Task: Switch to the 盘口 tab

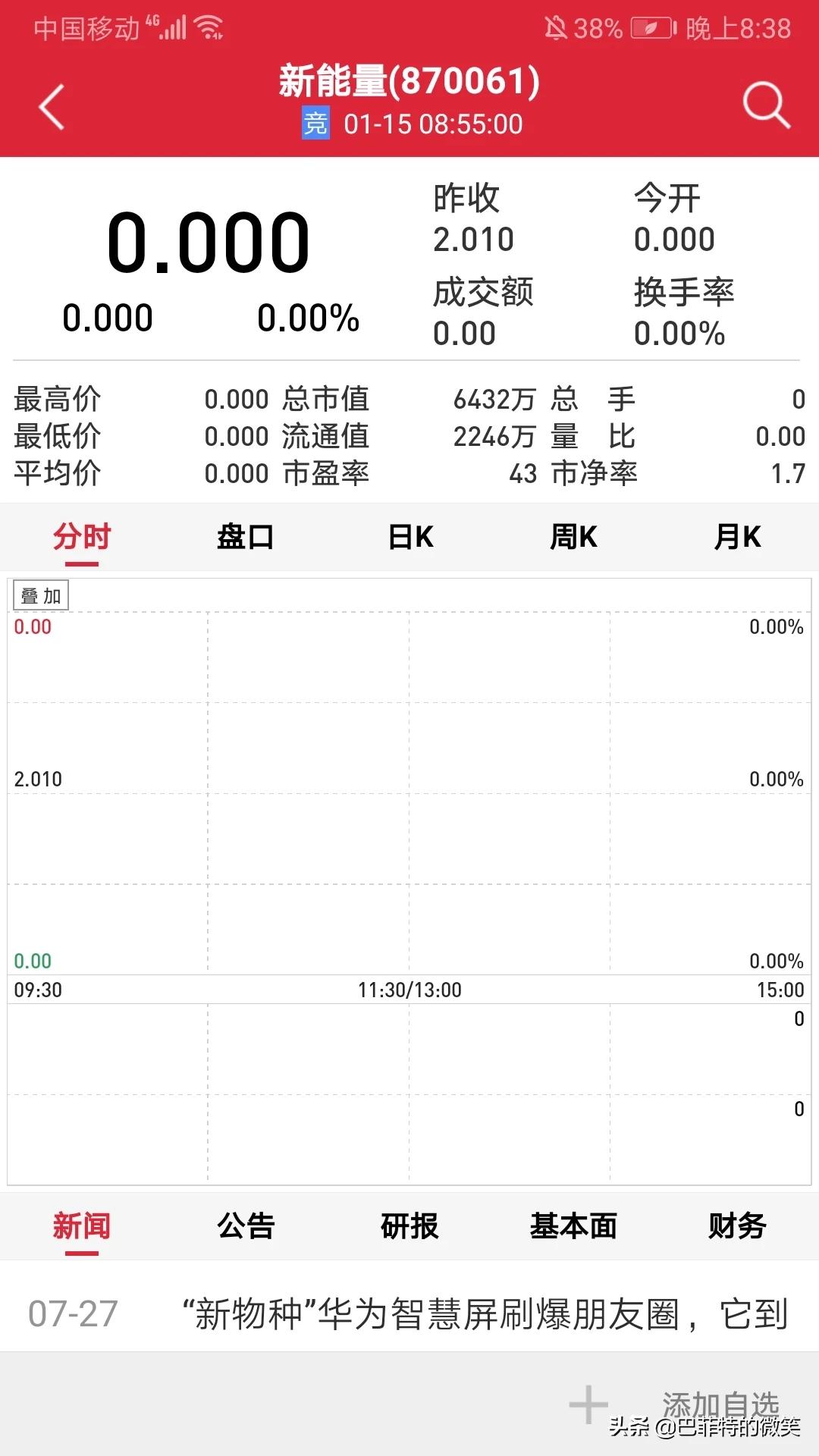Action: [x=246, y=537]
